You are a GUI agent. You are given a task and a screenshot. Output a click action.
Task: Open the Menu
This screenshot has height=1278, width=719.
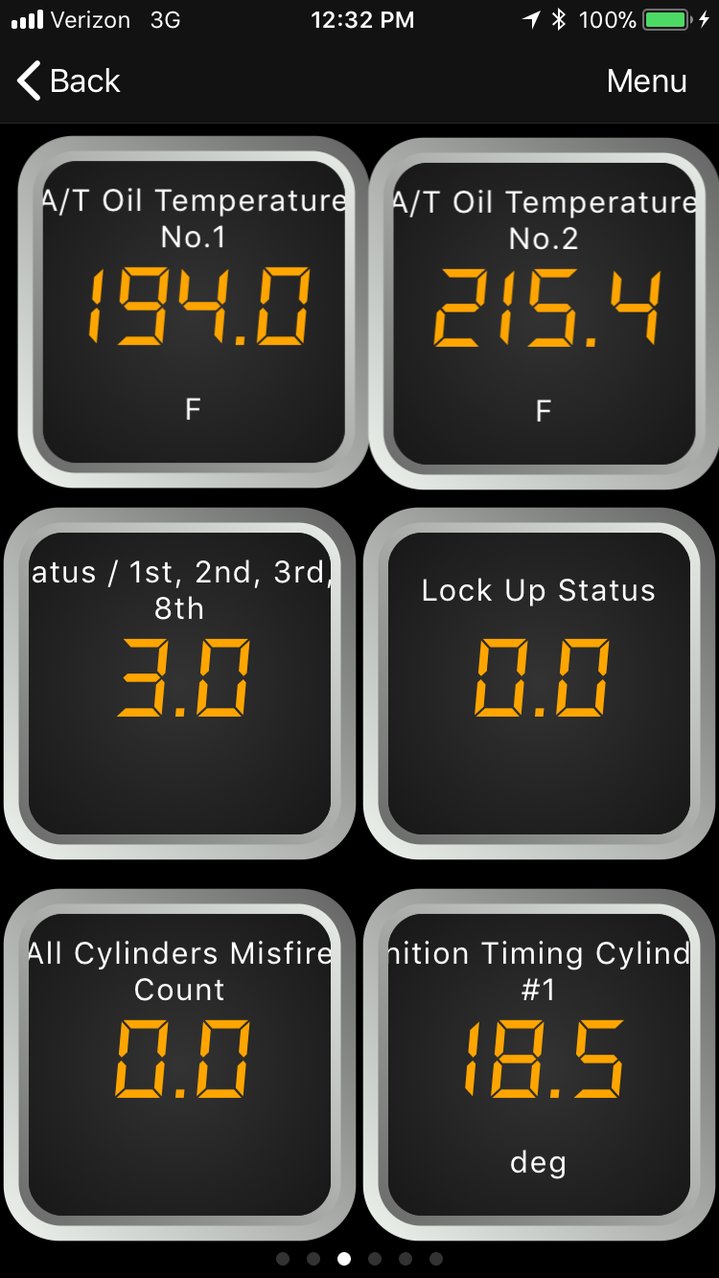coord(646,81)
